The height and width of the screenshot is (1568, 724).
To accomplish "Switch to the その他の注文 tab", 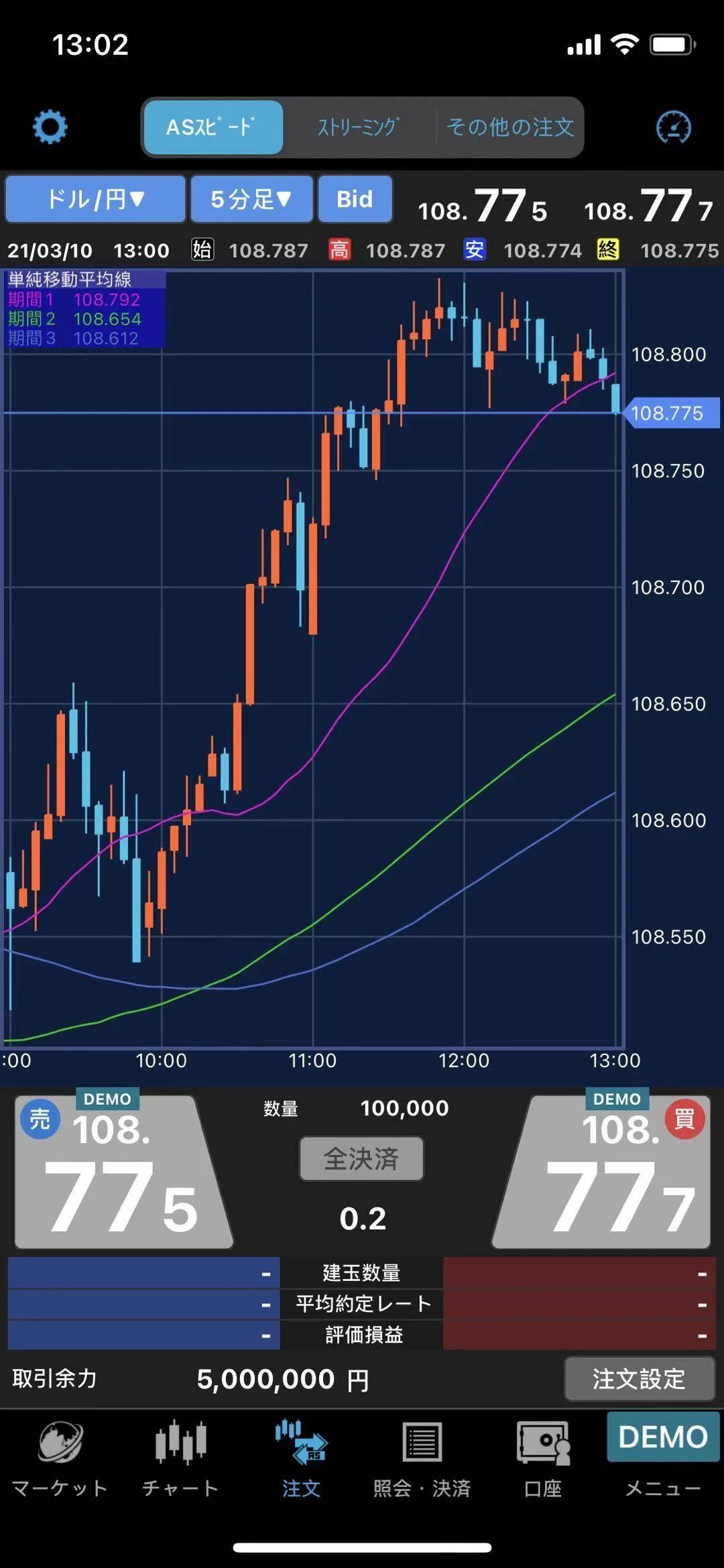I will coord(509,127).
